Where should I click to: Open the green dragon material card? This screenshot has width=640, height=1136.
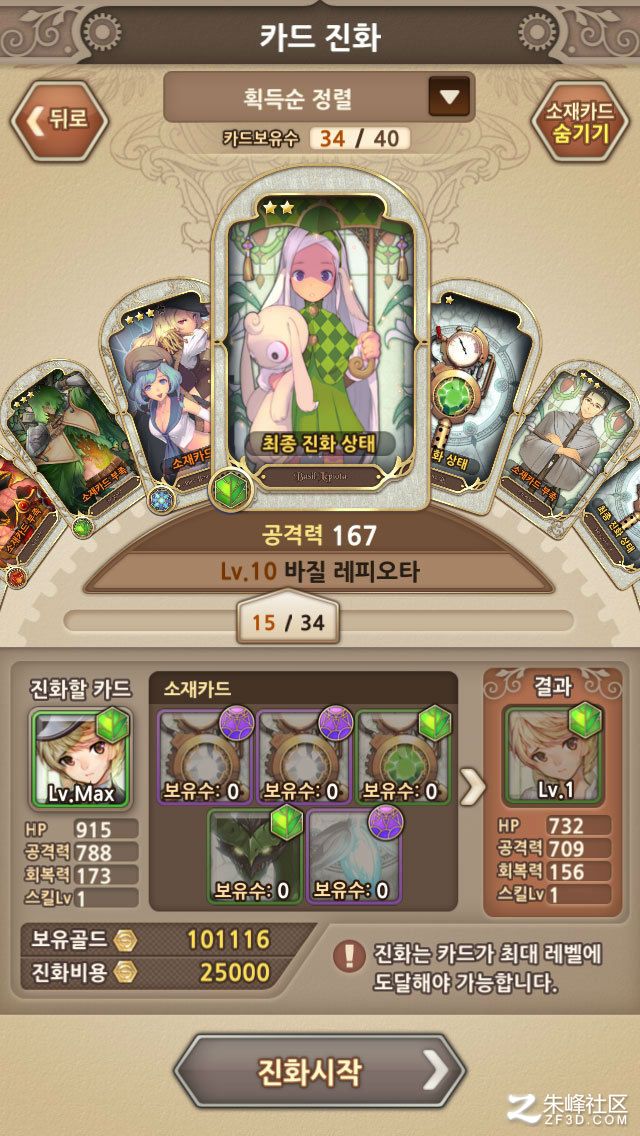tap(254, 855)
